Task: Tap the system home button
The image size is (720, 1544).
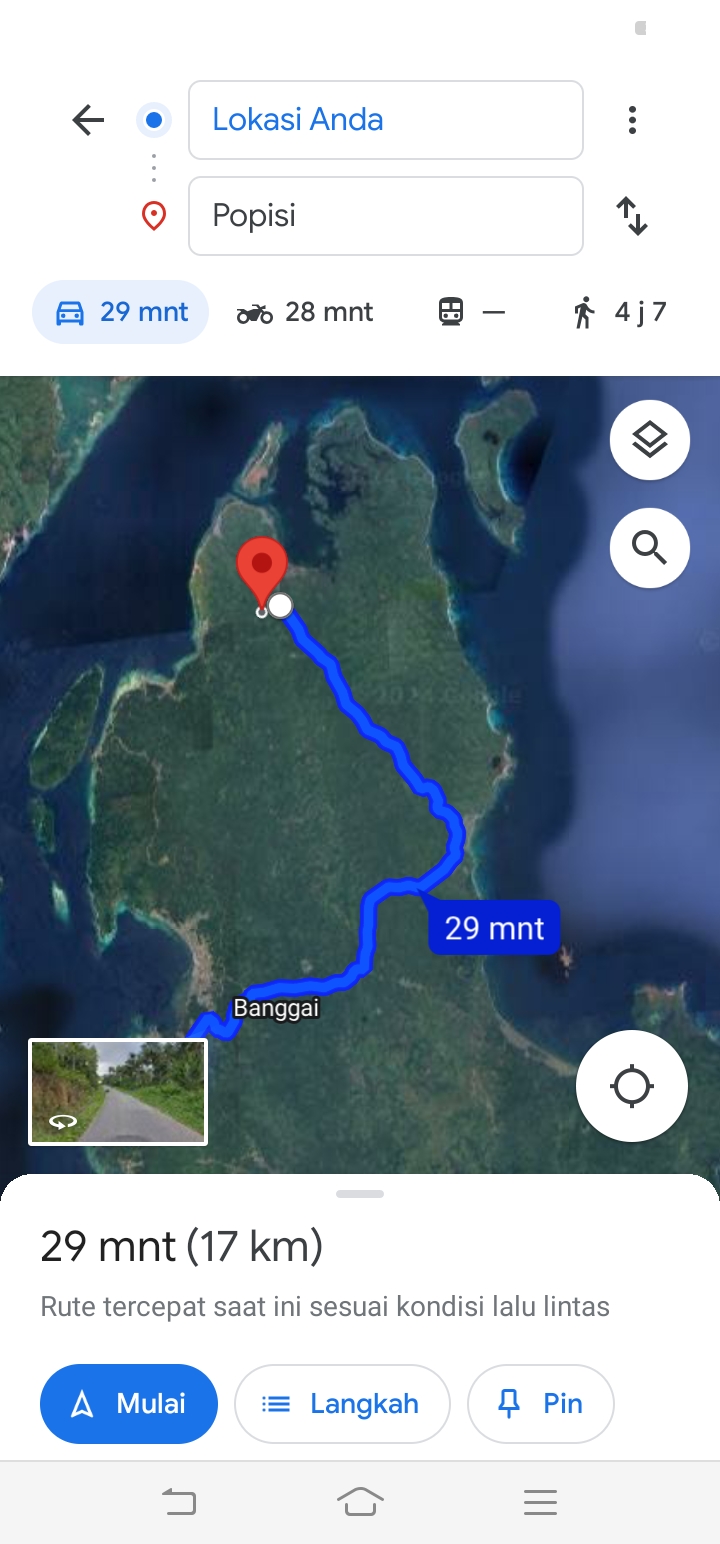Action: point(360,1501)
